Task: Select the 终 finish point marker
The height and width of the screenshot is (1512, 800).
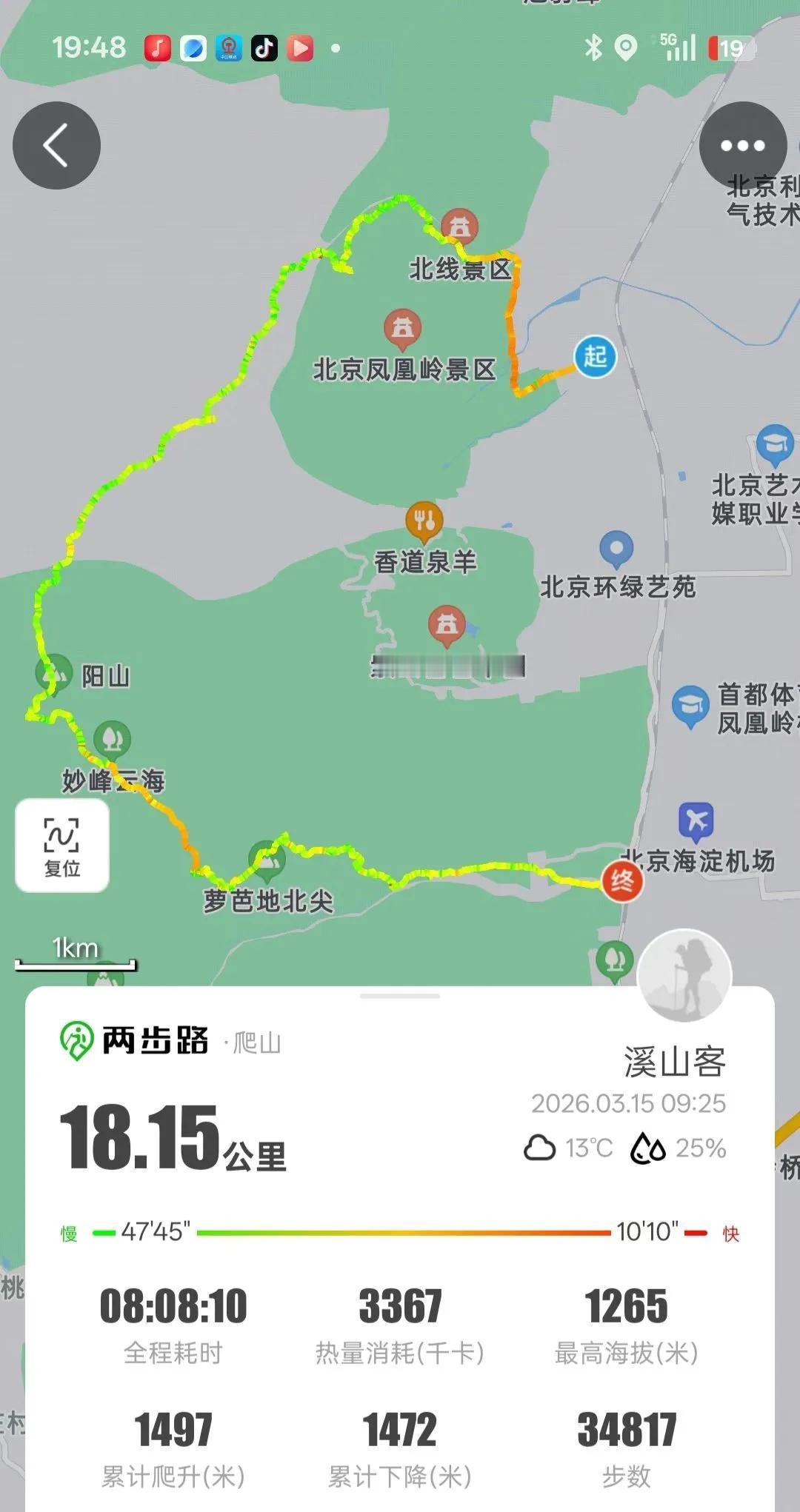Action: point(622,880)
